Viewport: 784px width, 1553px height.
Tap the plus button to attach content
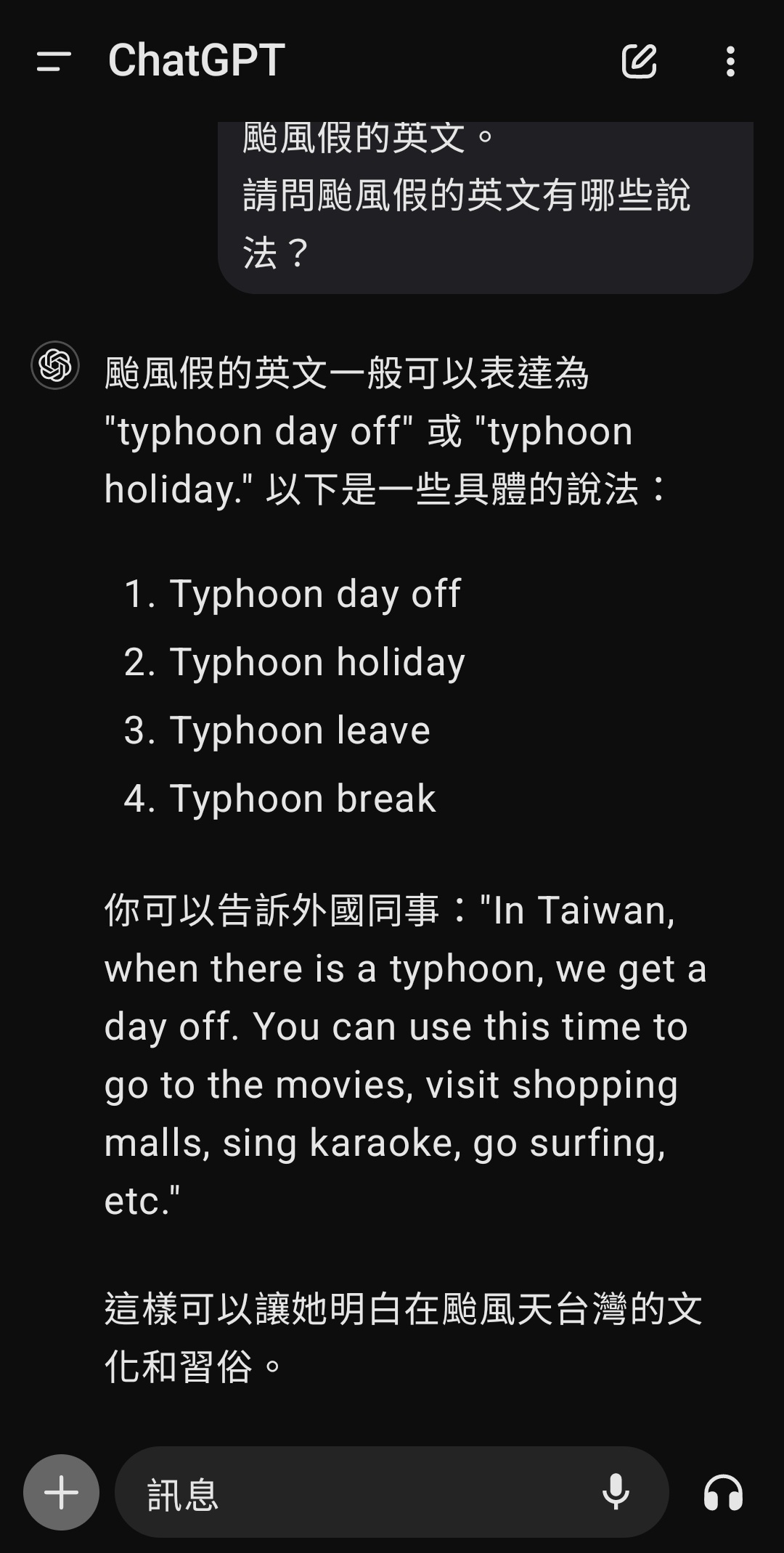click(x=61, y=1492)
